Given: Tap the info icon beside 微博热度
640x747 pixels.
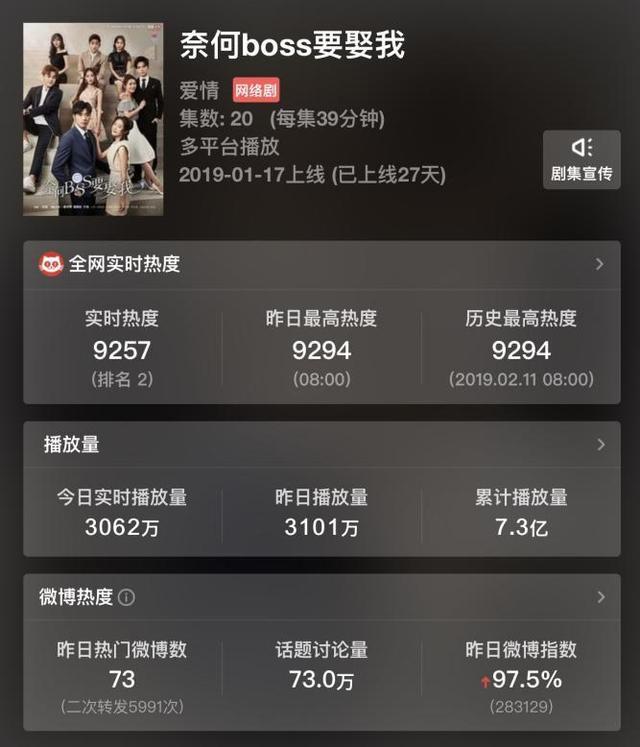Looking at the screenshot, I should [127, 598].
